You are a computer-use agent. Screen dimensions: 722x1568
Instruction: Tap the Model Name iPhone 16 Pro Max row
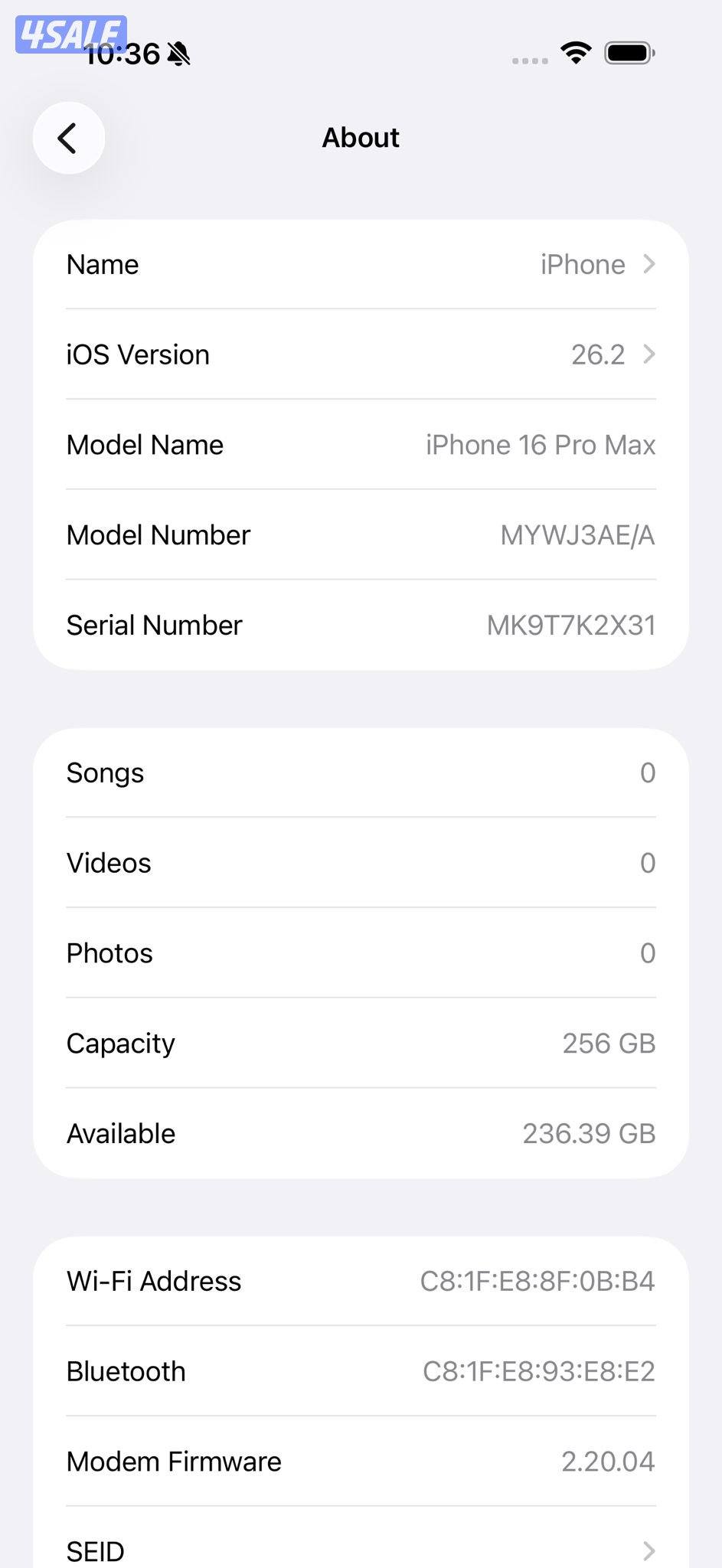tap(360, 444)
